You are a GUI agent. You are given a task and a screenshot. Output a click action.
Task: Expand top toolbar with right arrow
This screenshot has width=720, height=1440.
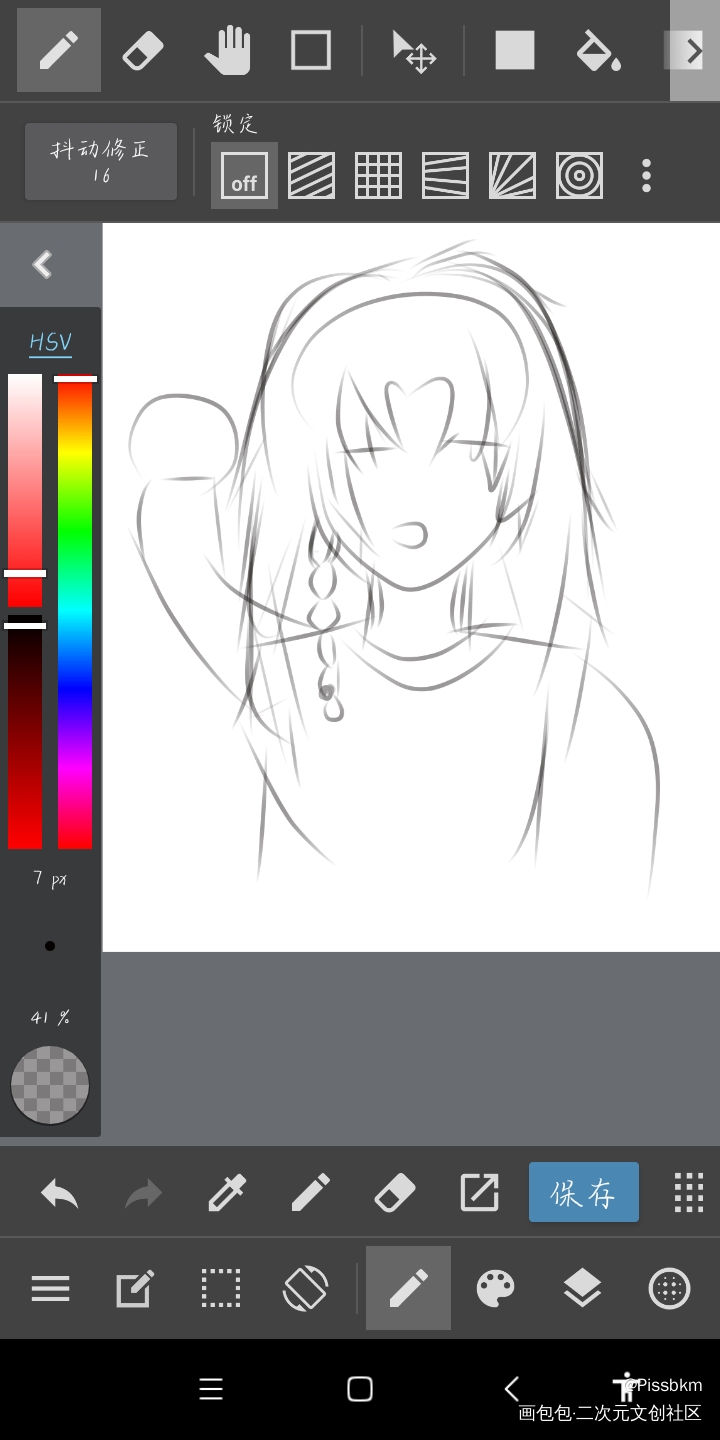tap(694, 50)
